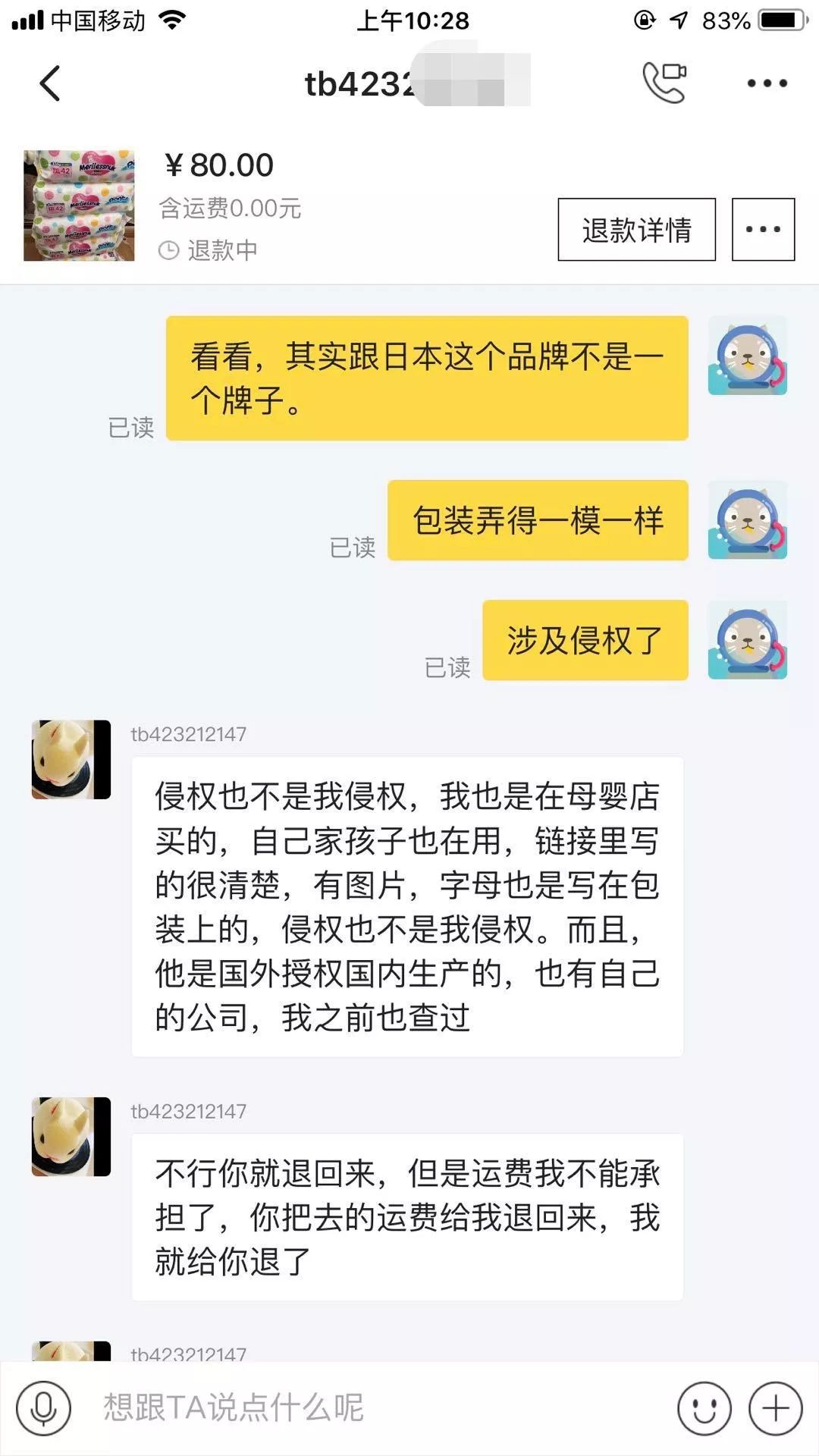Open my avatar beside 涉及侵权了 message
819x1456 pixels.
coord(747,640)
